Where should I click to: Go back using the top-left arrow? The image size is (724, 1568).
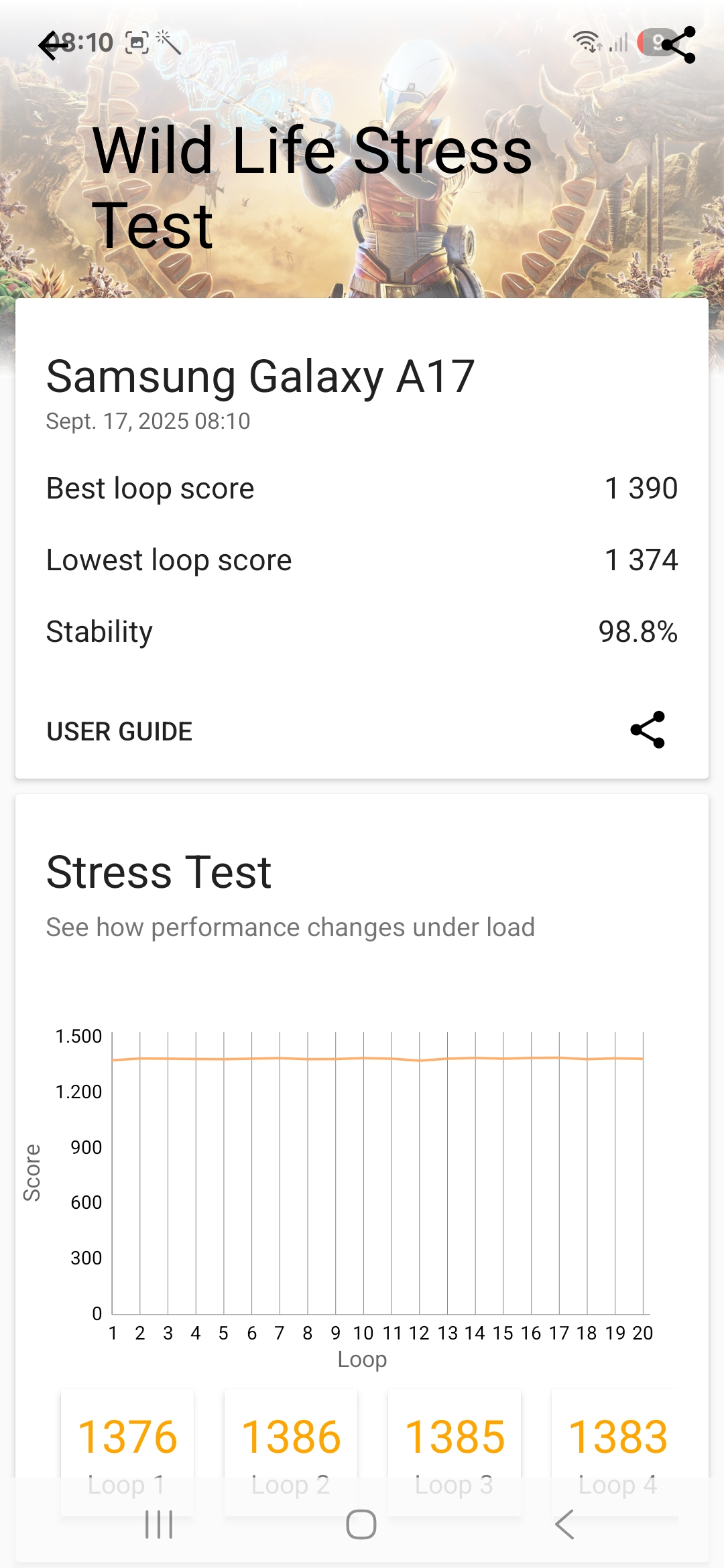[x=54, y=46]
